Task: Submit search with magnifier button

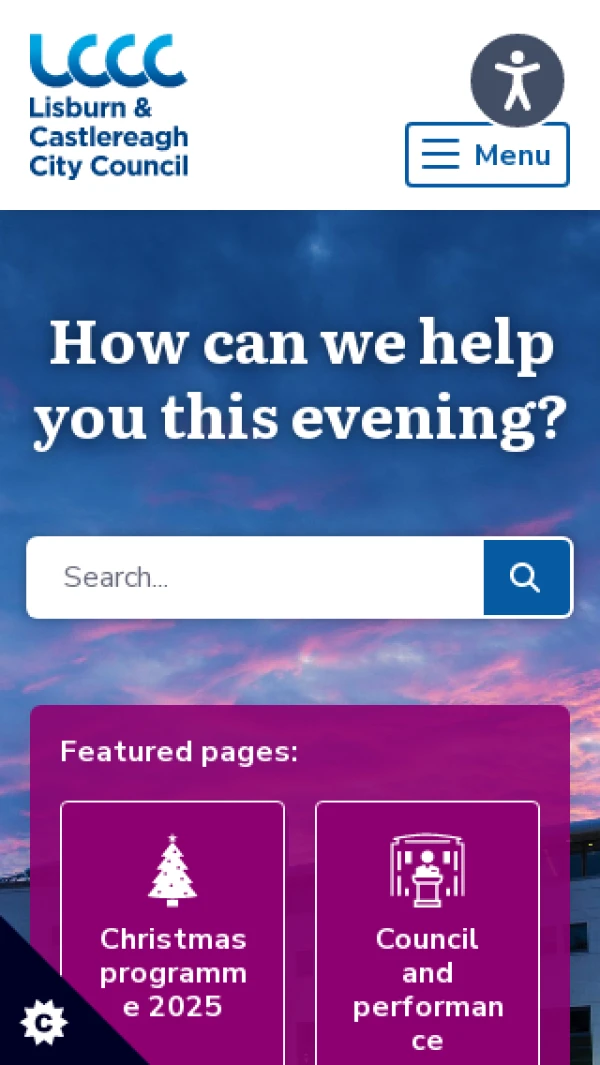Action: (526, 577)
